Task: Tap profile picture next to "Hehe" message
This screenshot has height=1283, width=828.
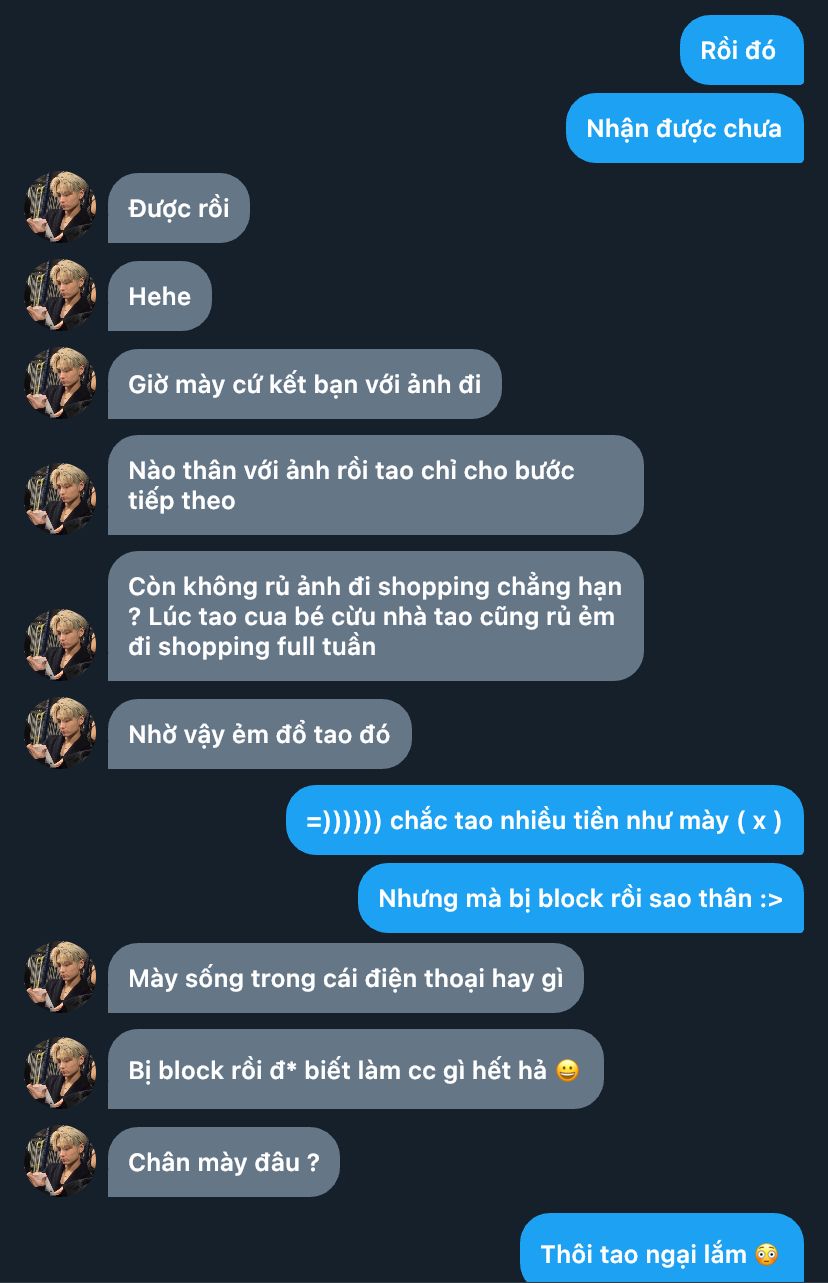Action: click(60, 296)
